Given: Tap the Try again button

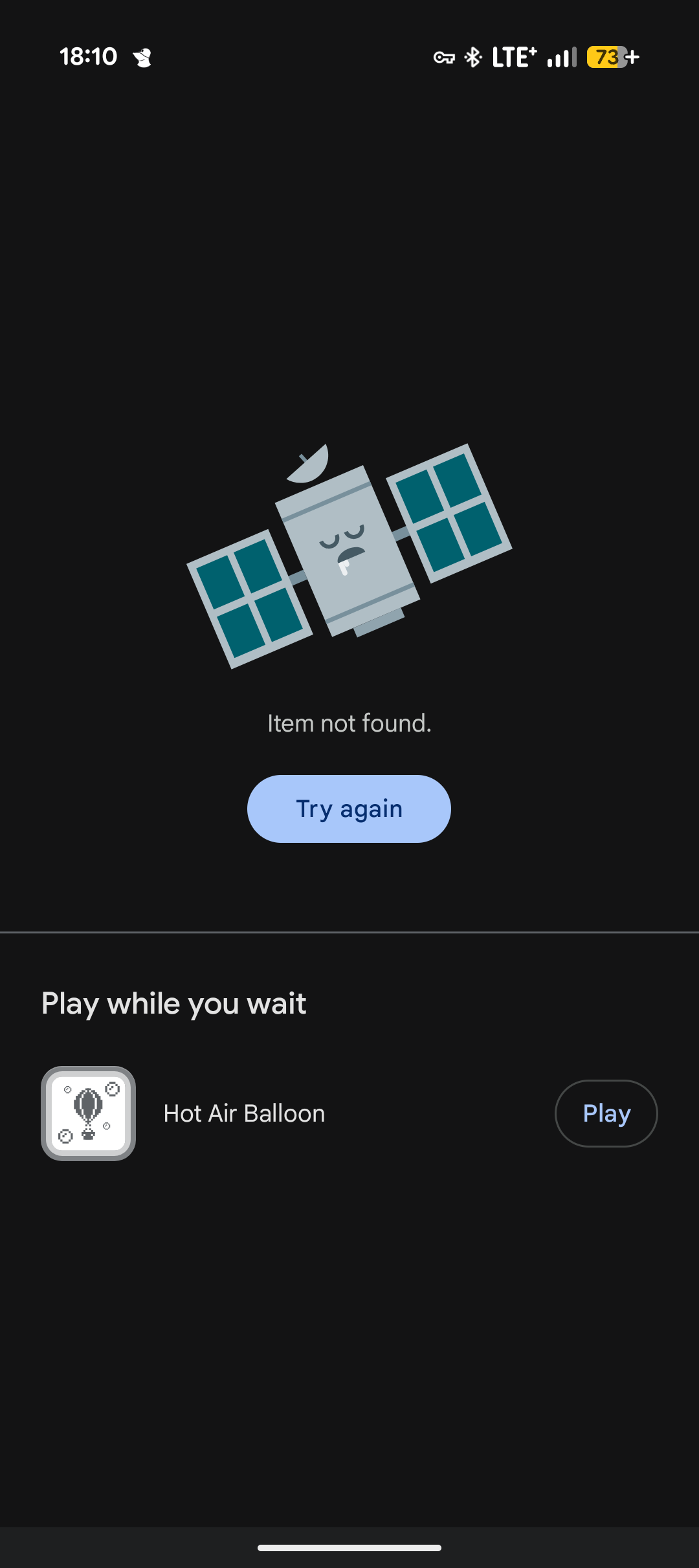Looking at the screenshot, I should click(349, 809).
